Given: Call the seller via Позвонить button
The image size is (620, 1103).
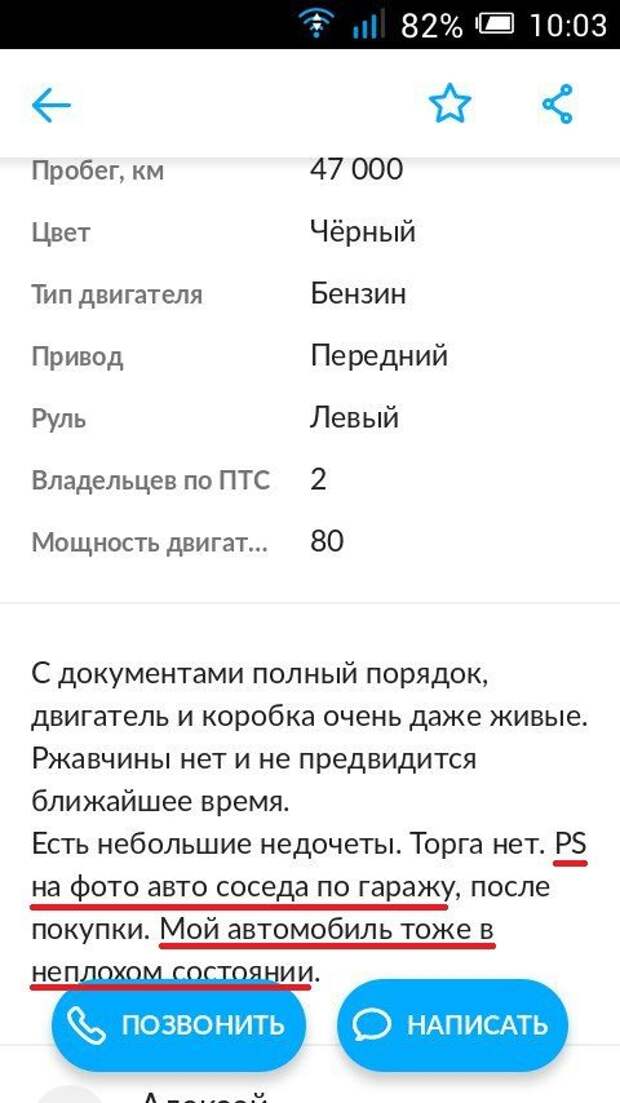Looking at the screenshot, I should pos(178,1024).
